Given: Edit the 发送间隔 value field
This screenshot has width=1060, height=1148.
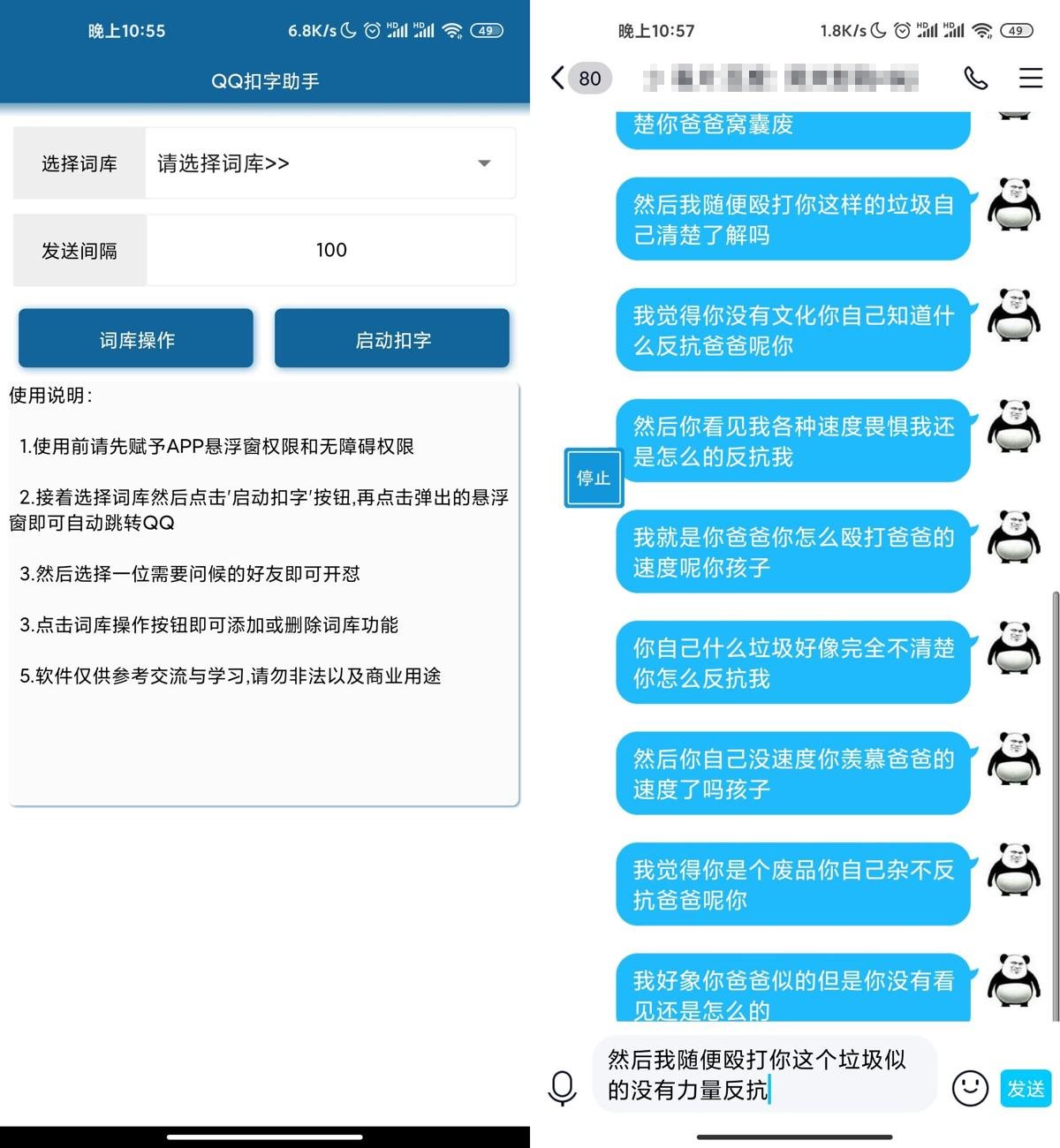Looking at the screenshot, I should coord(330,250).
